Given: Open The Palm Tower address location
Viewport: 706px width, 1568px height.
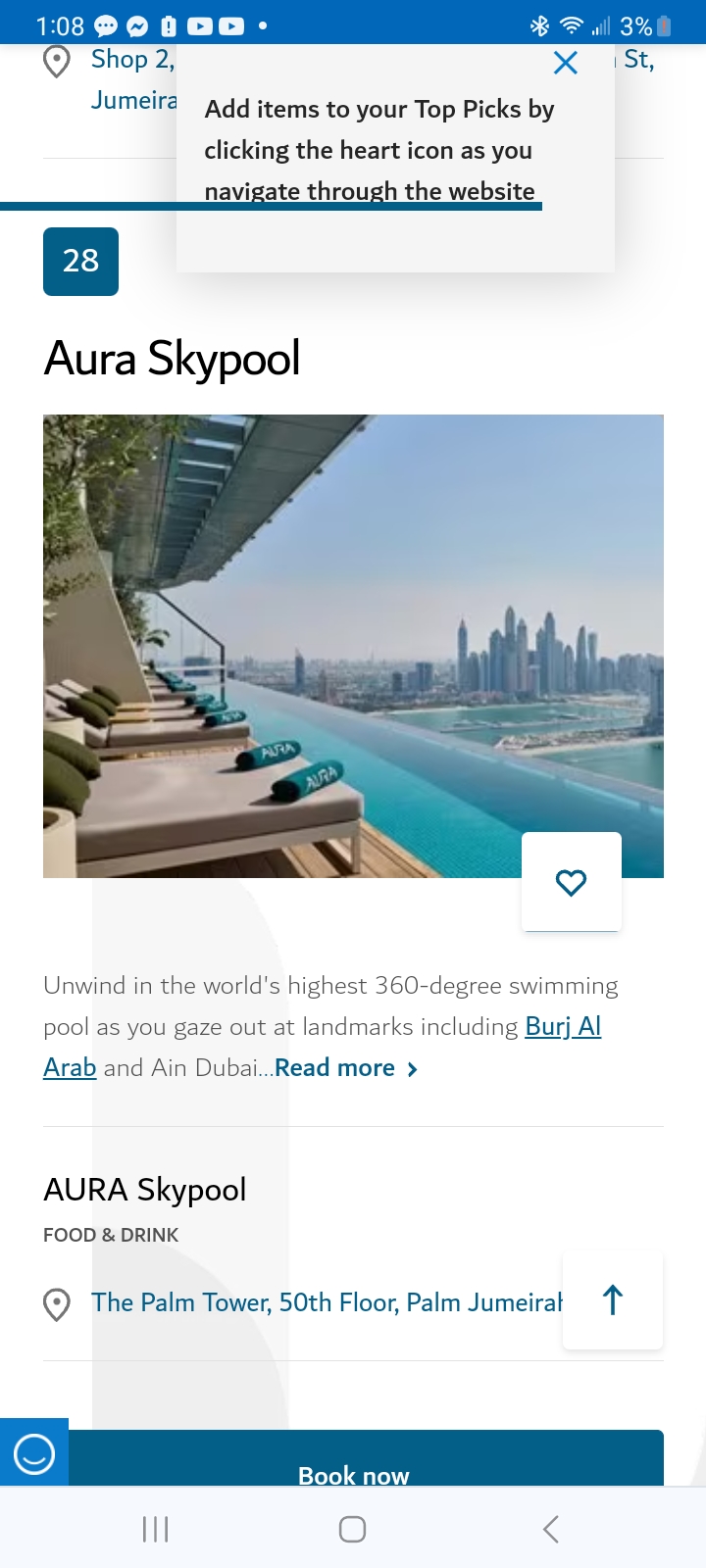Looking at the screenshot, I should 326,1302.
